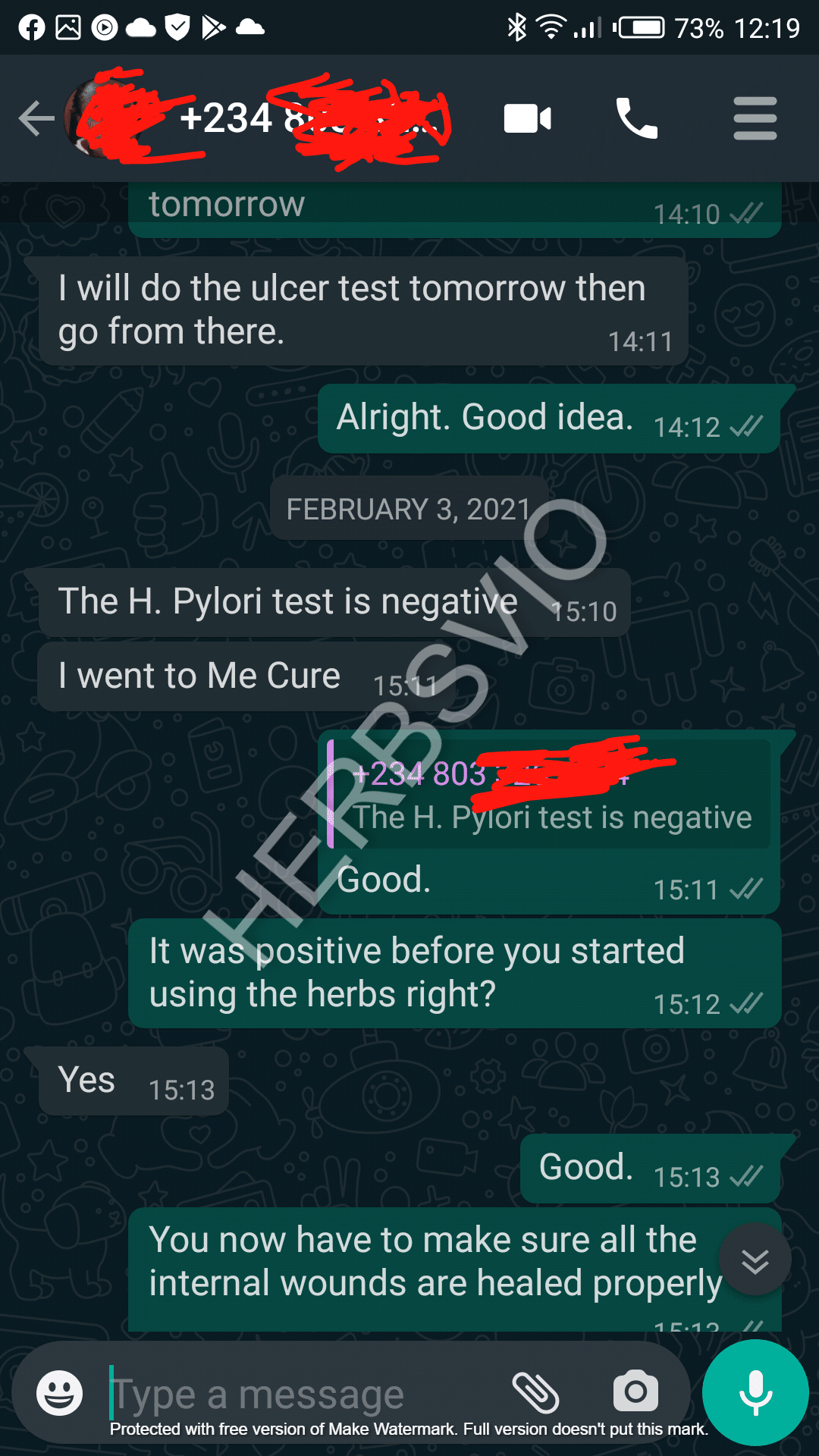
Task: Start a voice call with this contact
Action: (x=636, y=119)
